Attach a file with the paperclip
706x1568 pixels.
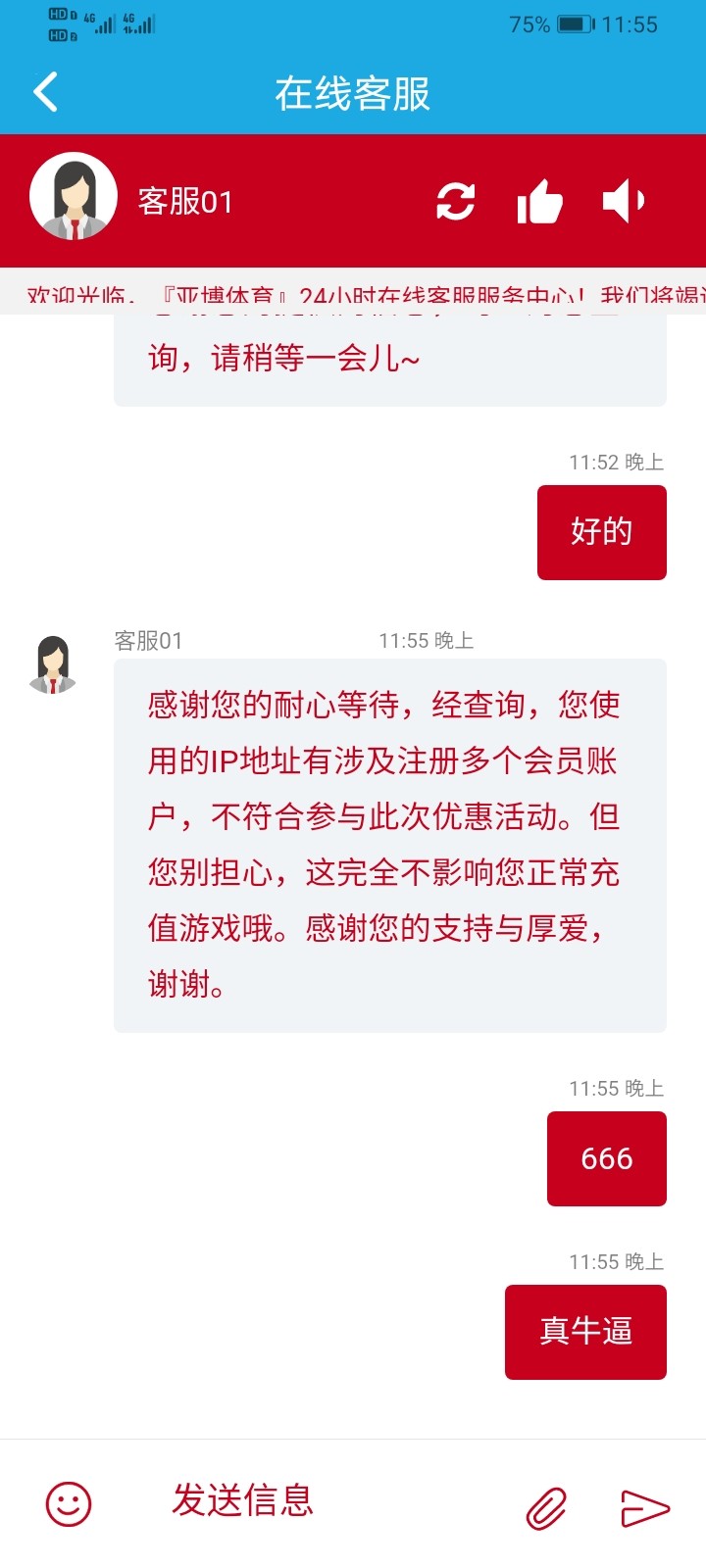tap(546, 1507)
